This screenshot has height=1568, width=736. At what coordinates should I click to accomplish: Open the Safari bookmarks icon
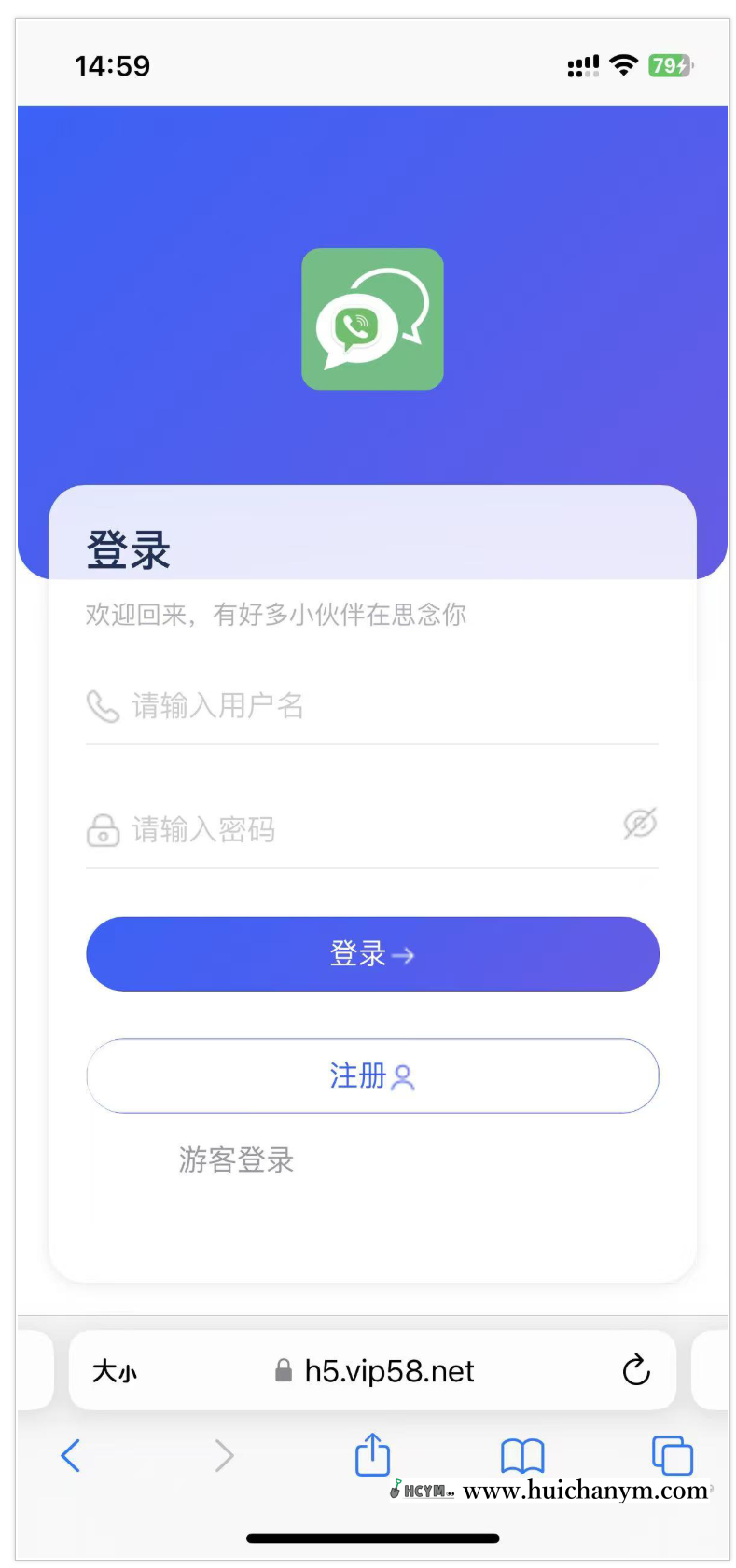521,1454
